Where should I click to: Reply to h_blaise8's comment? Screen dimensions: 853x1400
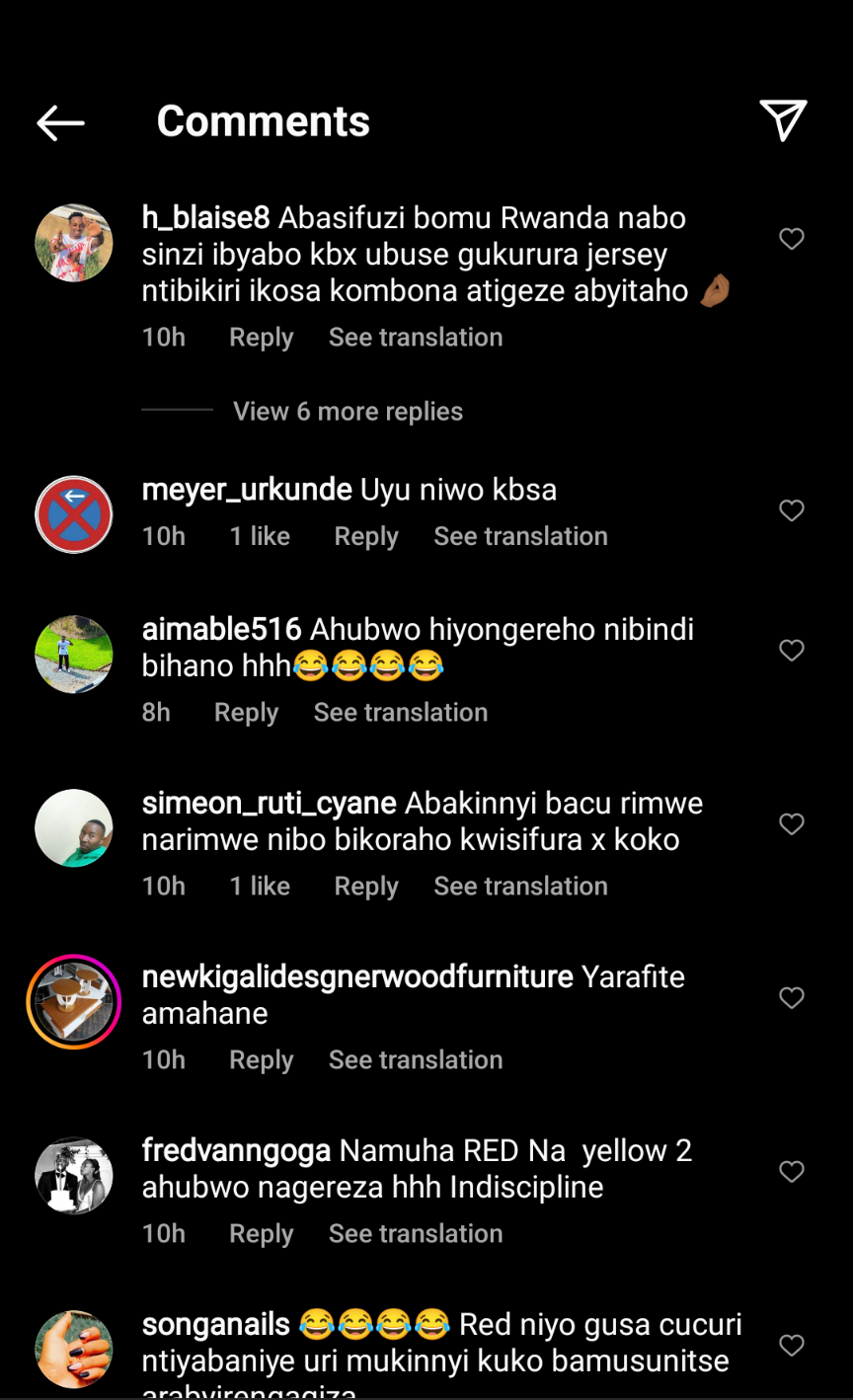261,338
